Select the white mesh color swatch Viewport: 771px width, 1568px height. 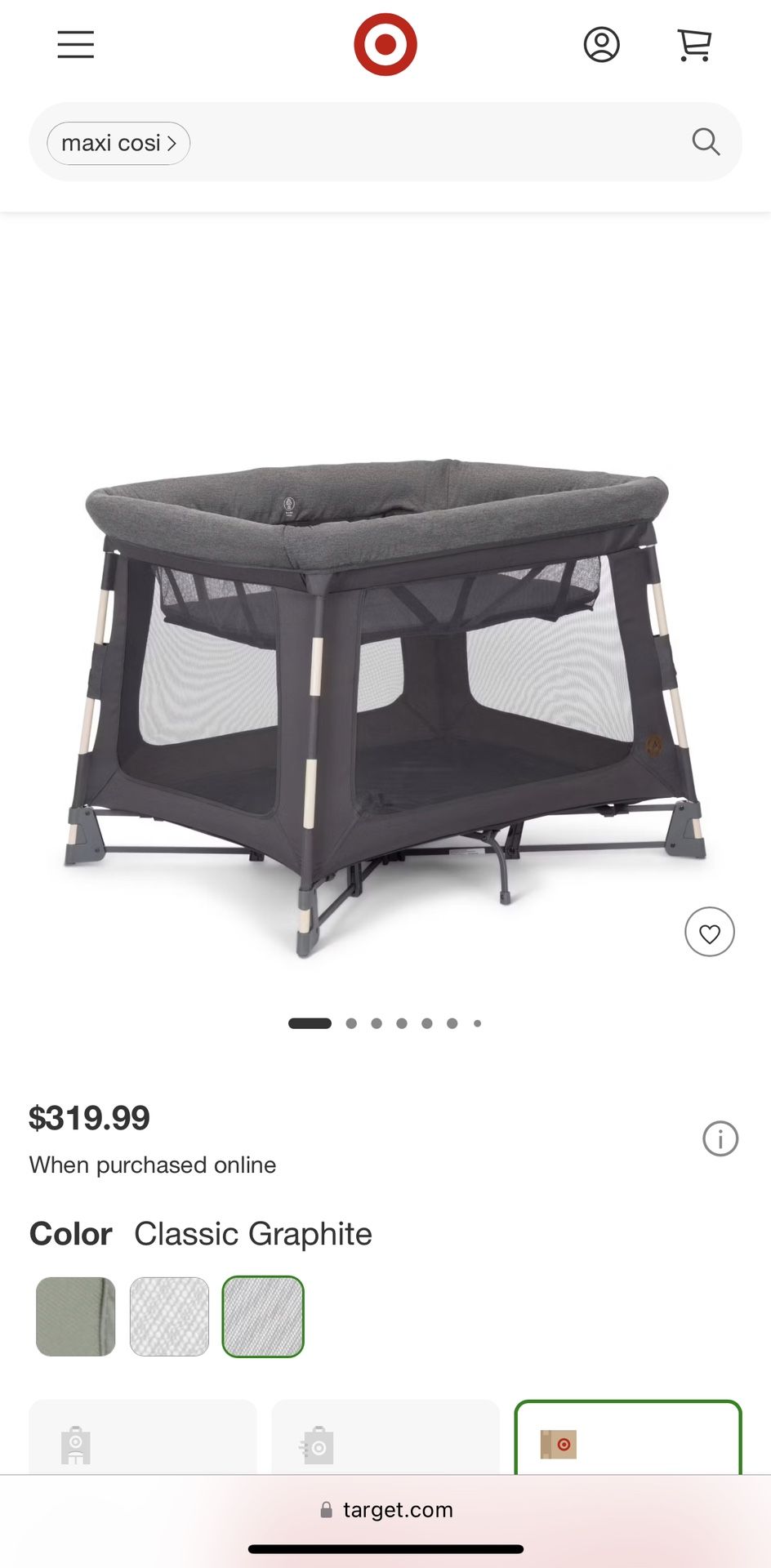coord(169,1316)
